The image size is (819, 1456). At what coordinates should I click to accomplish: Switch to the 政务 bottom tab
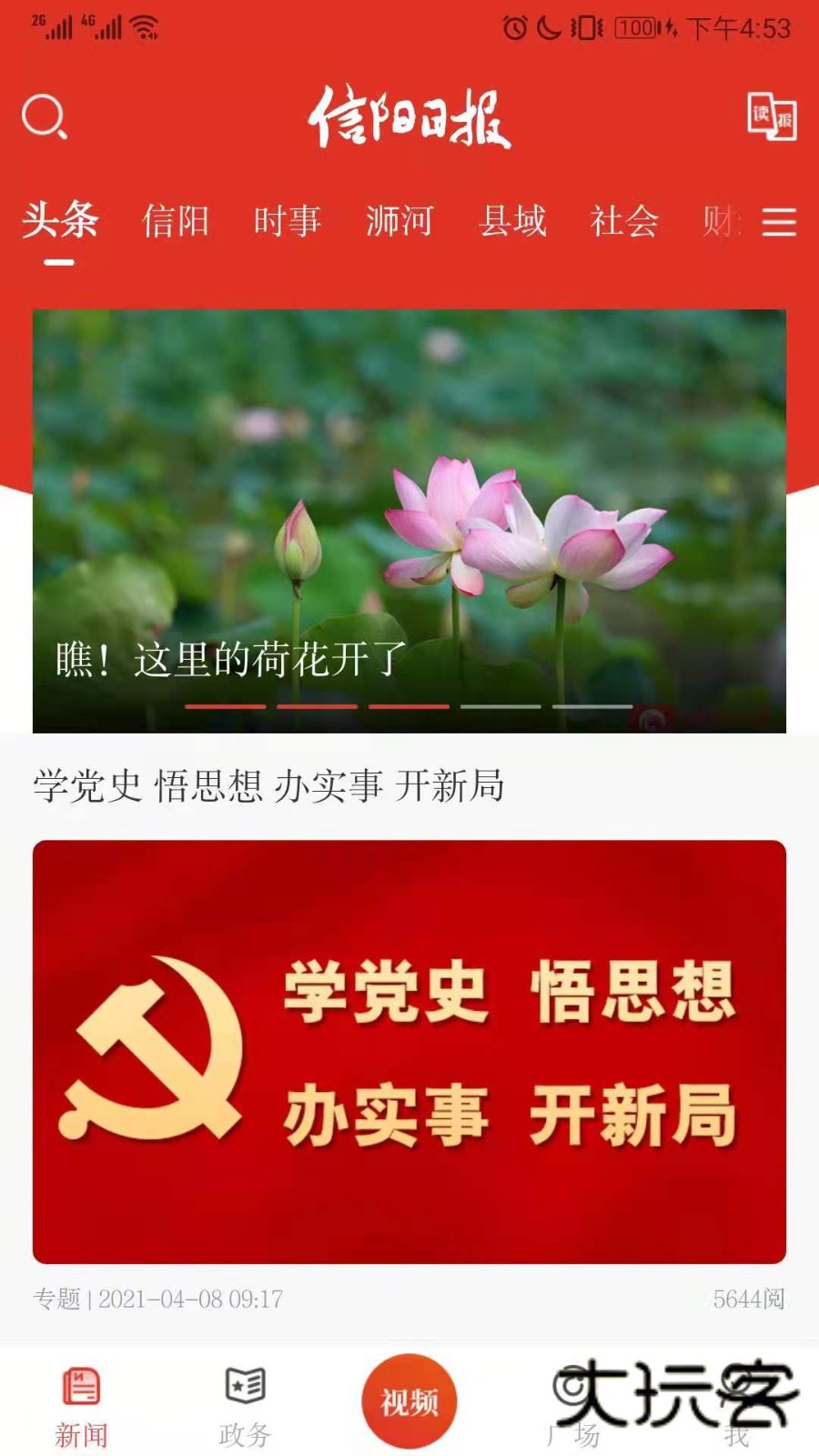click(x=245, y=1406)
